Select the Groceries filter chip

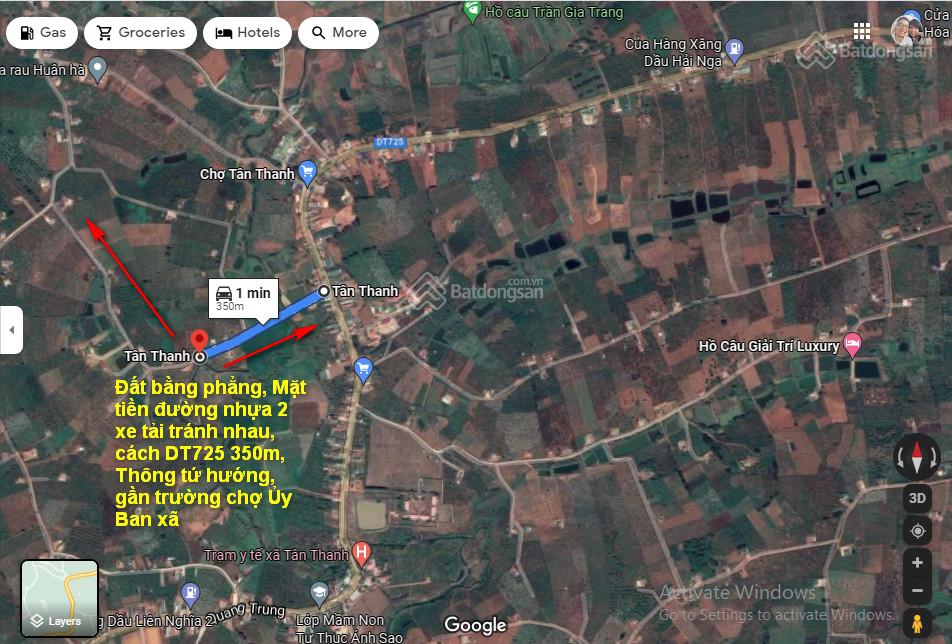tap(141, 32)
